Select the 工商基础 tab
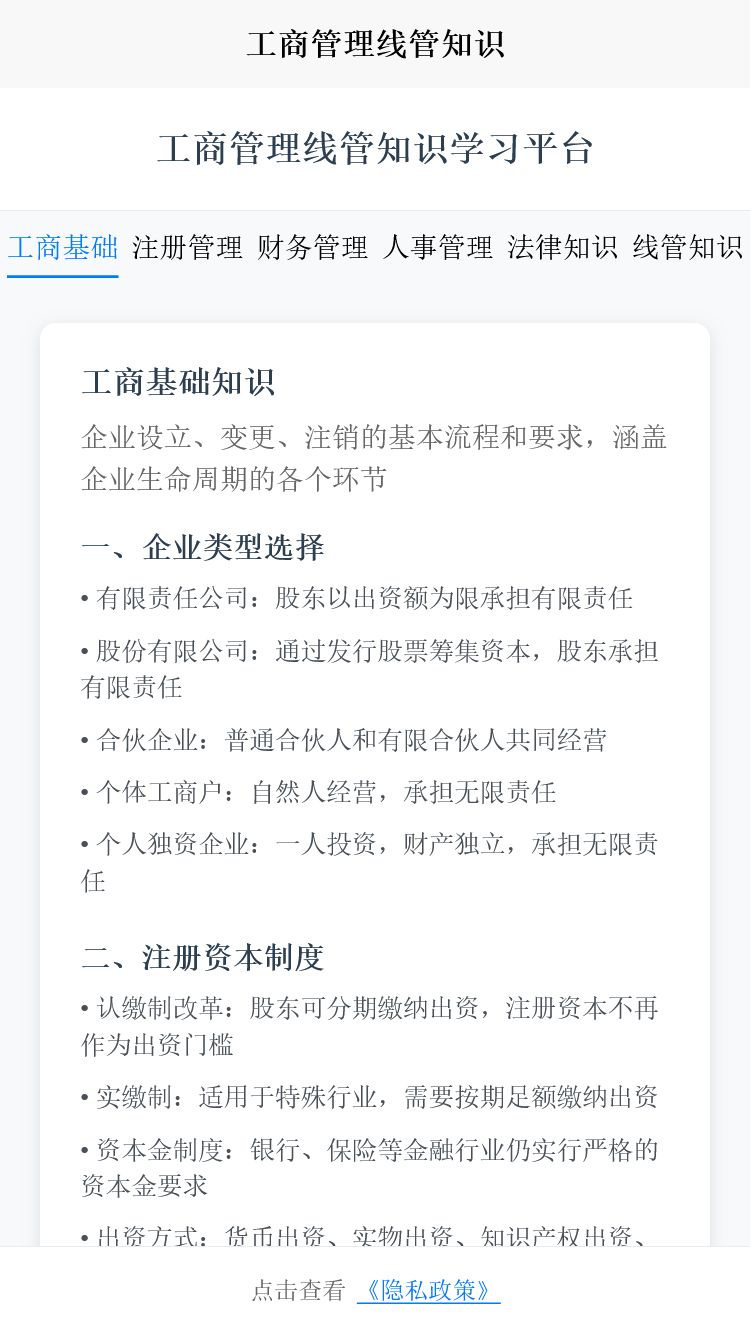The height and width of the screenshot is (1336, 752). [x=63, y=247]
